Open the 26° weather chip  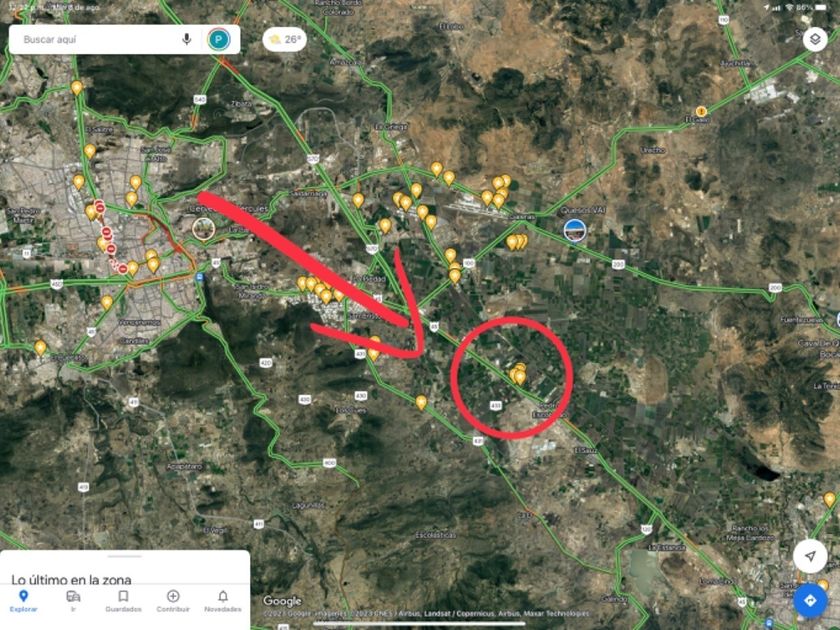(284, 40)
